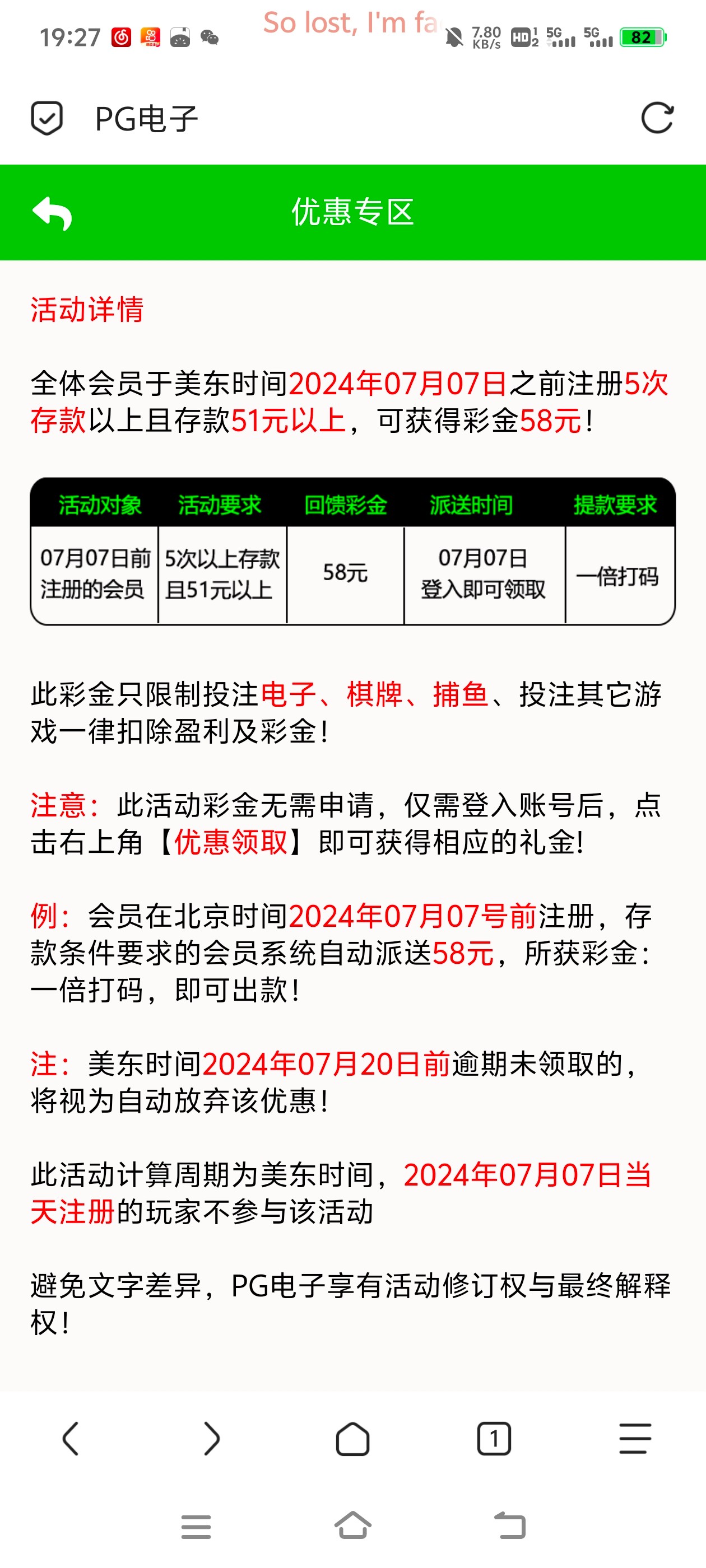The height and width of the screenshot is (1568, 706).
Task: Tap the system home button
Action: pos(352,1525)
